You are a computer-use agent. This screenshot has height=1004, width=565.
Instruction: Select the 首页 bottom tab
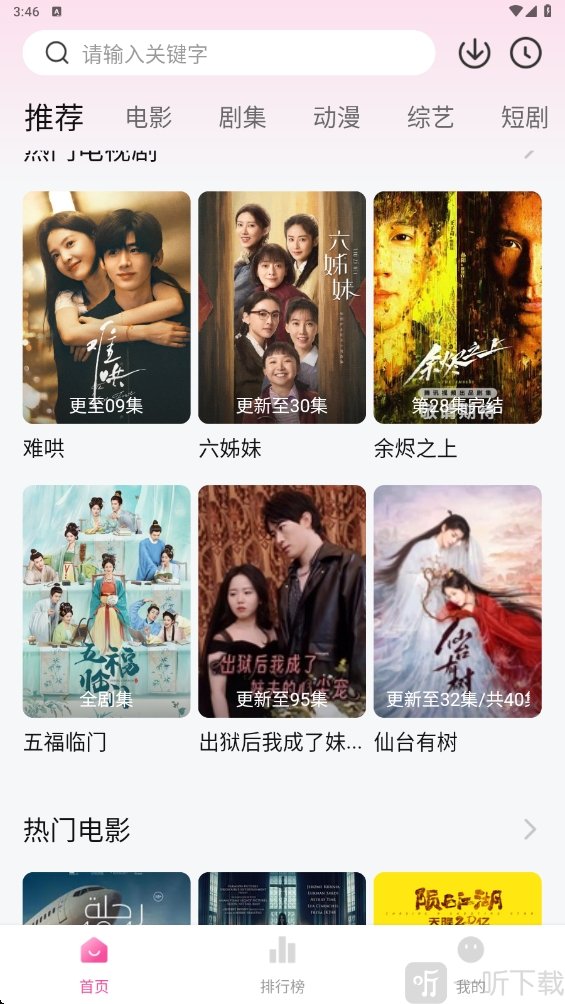click(94, 964)
